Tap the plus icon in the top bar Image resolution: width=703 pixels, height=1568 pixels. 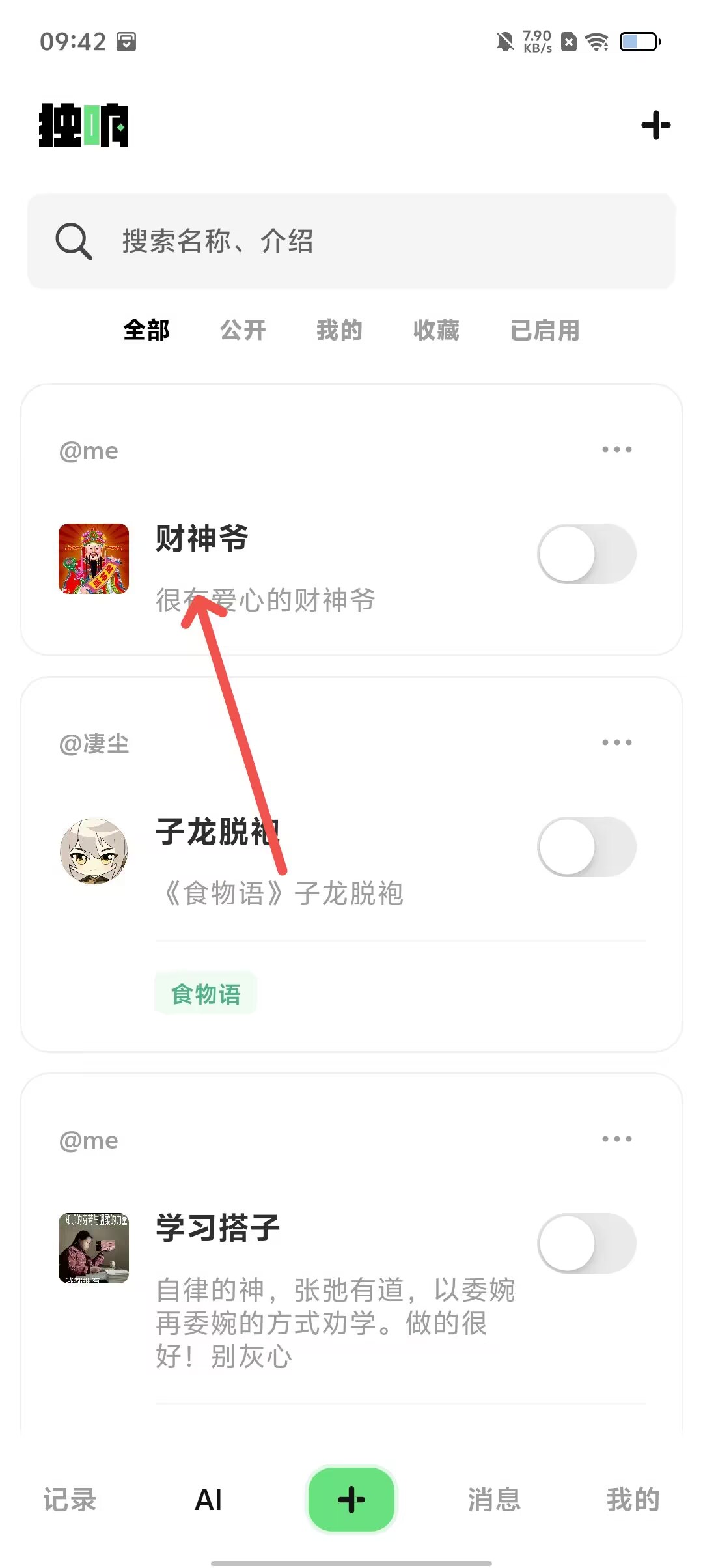(655, 125)
